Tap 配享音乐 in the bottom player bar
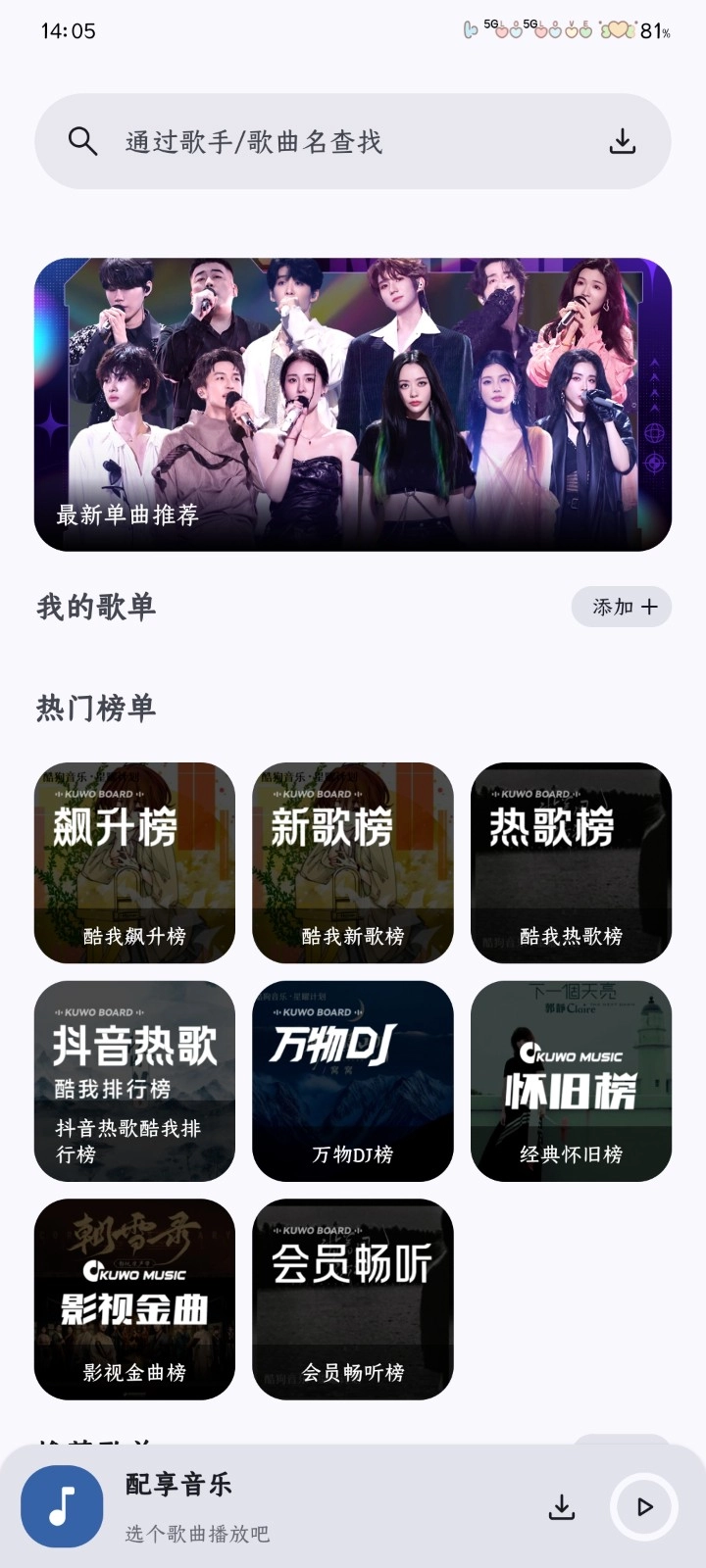This screenshot has width=706, height=1568. pyautogui.click(x=176, y=1486)
